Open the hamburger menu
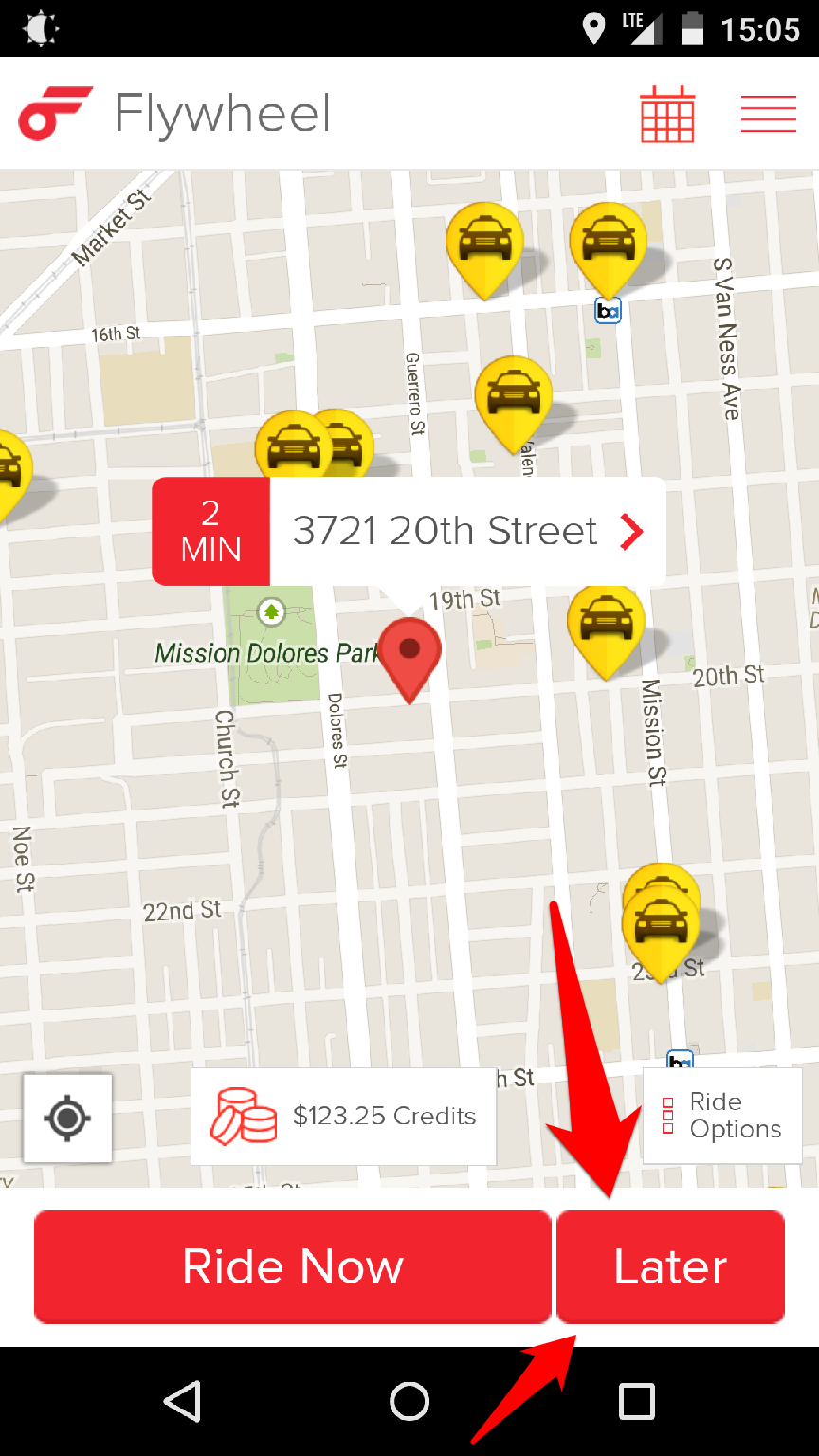The width and height of the screenshot is (819, 1456). click(x=768, y=115)
